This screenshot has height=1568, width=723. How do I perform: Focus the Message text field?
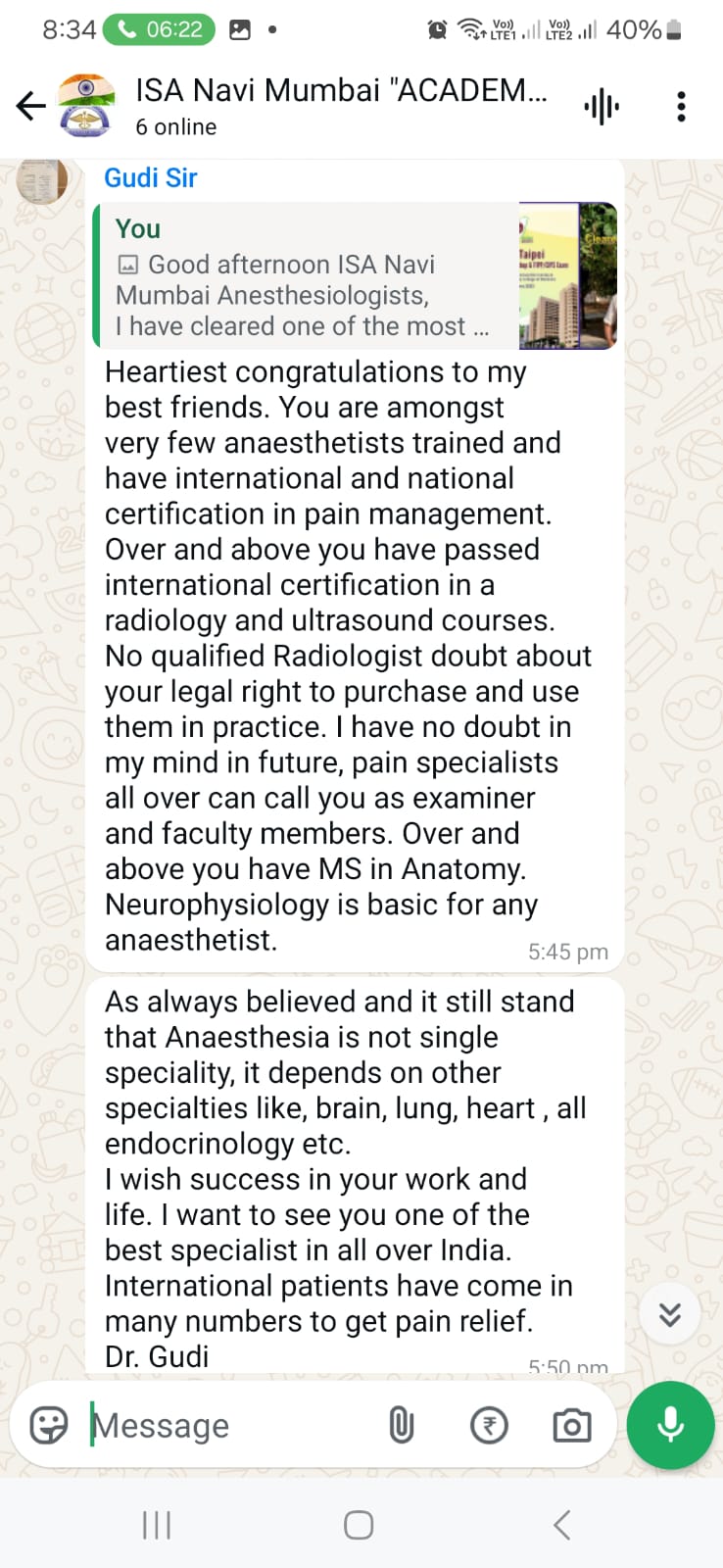[225, 1425]
